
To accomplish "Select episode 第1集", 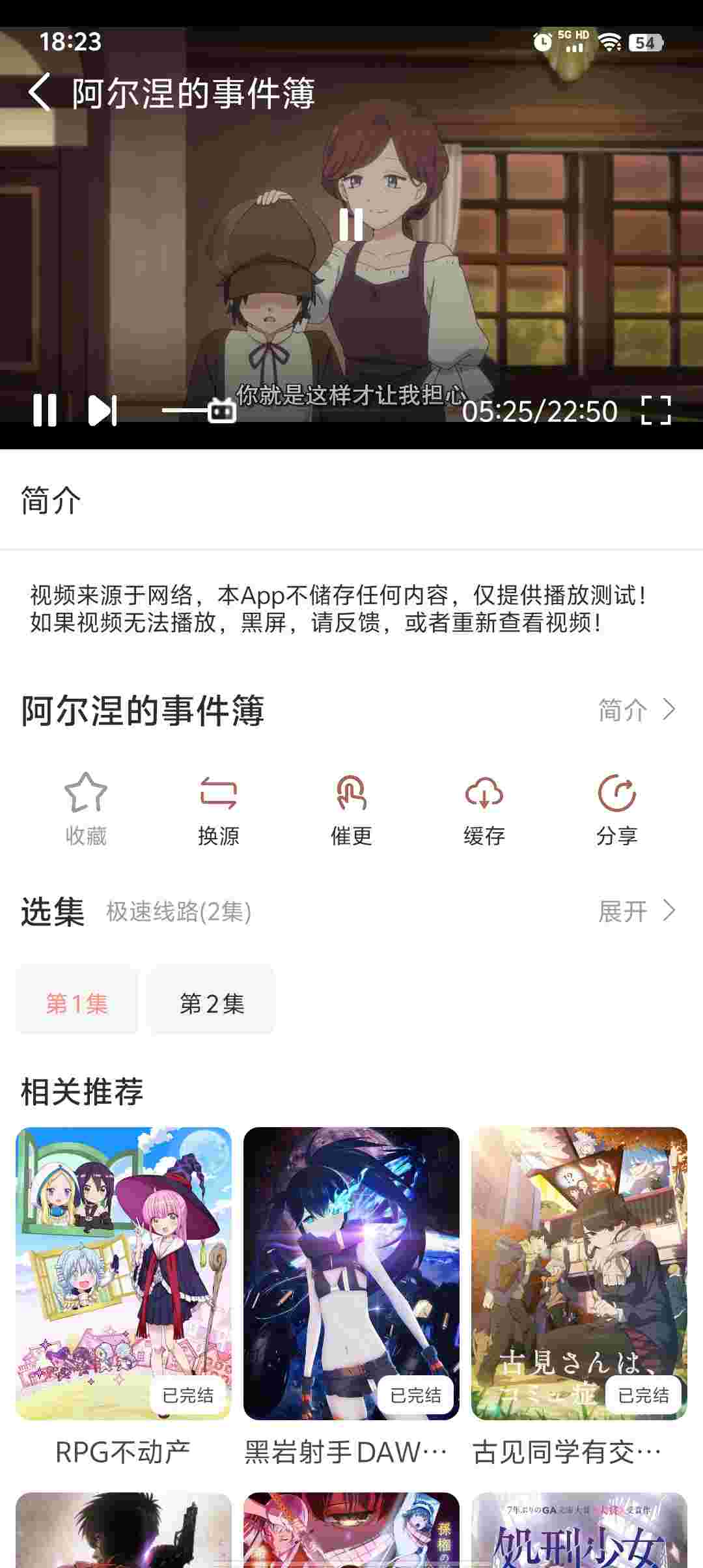I will click(x=77, y=1003).
